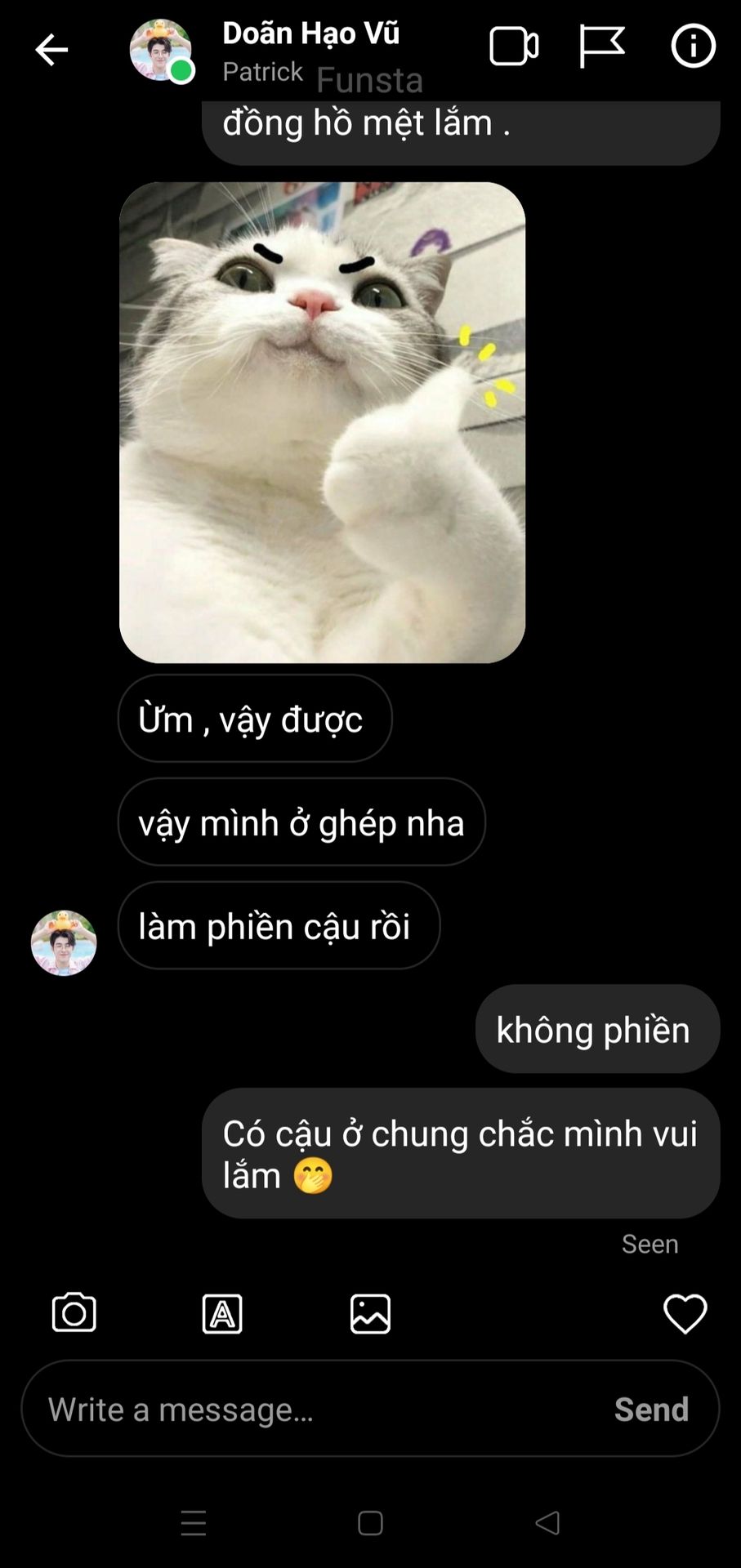The height and width of the screenshot is (1568, 741).
Task: Open the gallery picker icon
Action: 370,1314
